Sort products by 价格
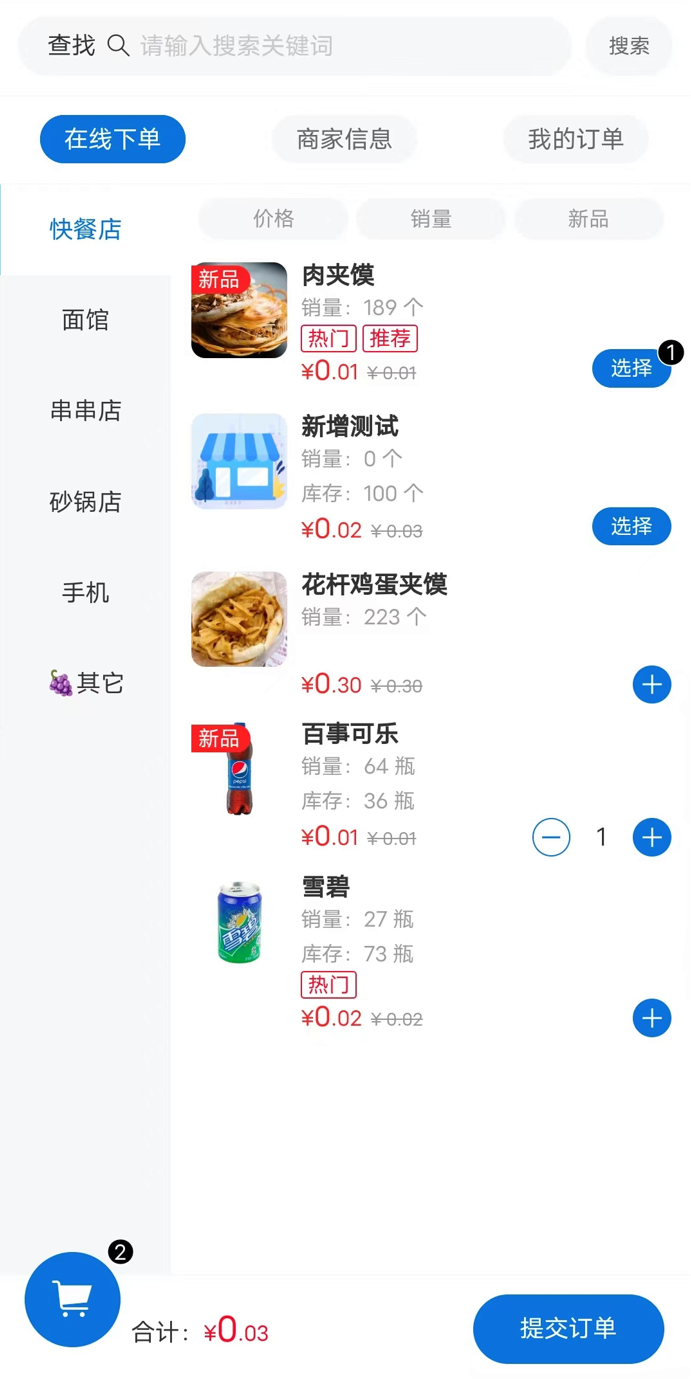 (x=274, y=219)
